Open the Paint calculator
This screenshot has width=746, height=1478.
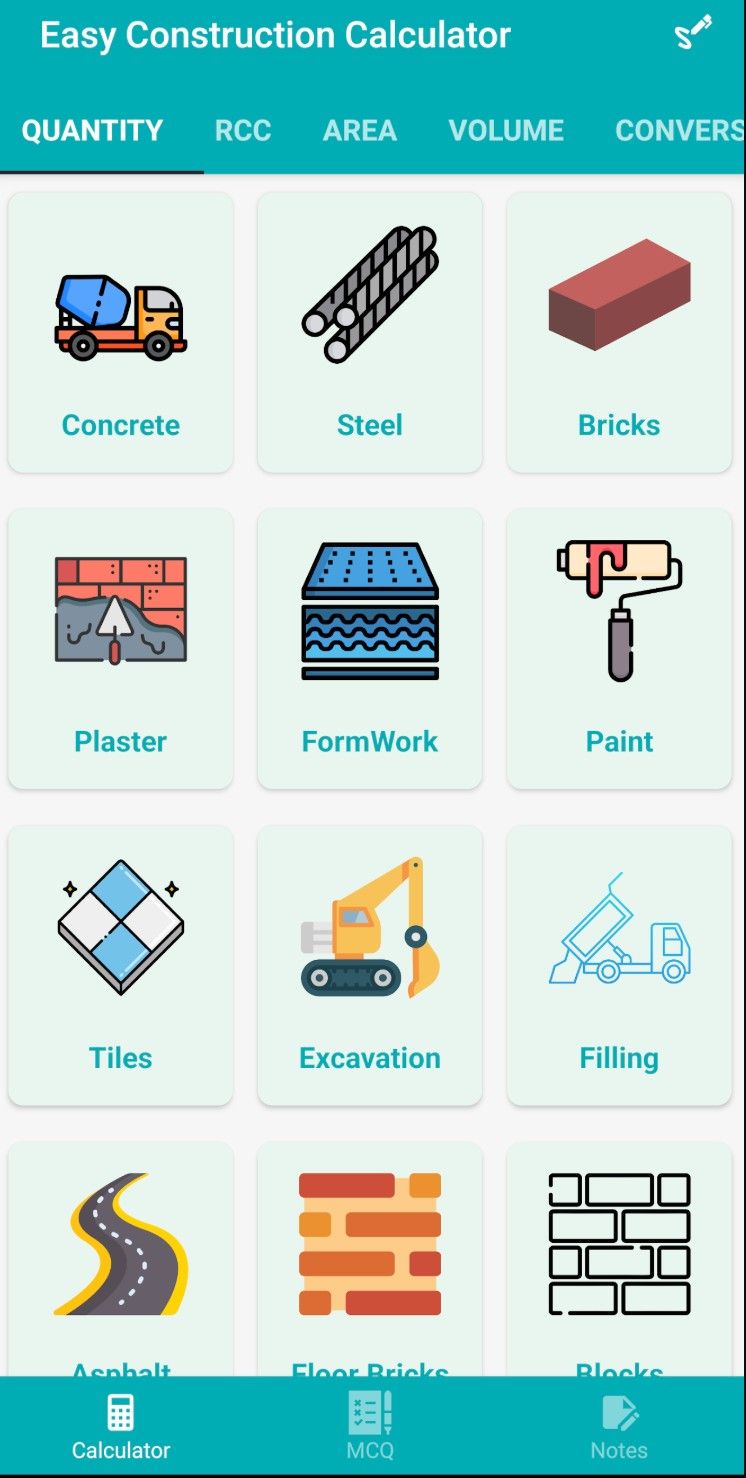point(619,649)
